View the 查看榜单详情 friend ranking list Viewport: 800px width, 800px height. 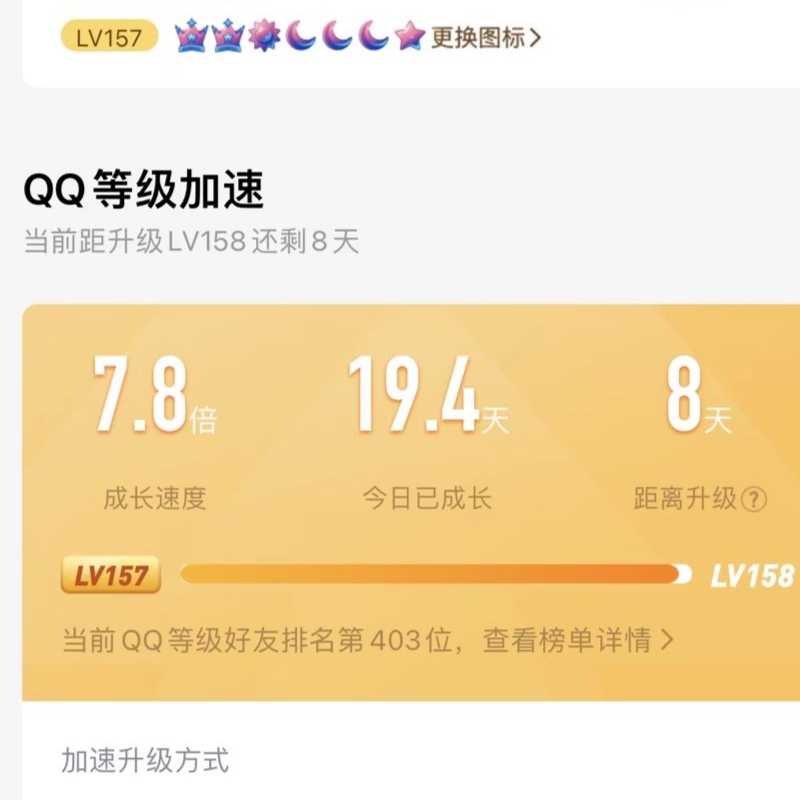[578, 641]
